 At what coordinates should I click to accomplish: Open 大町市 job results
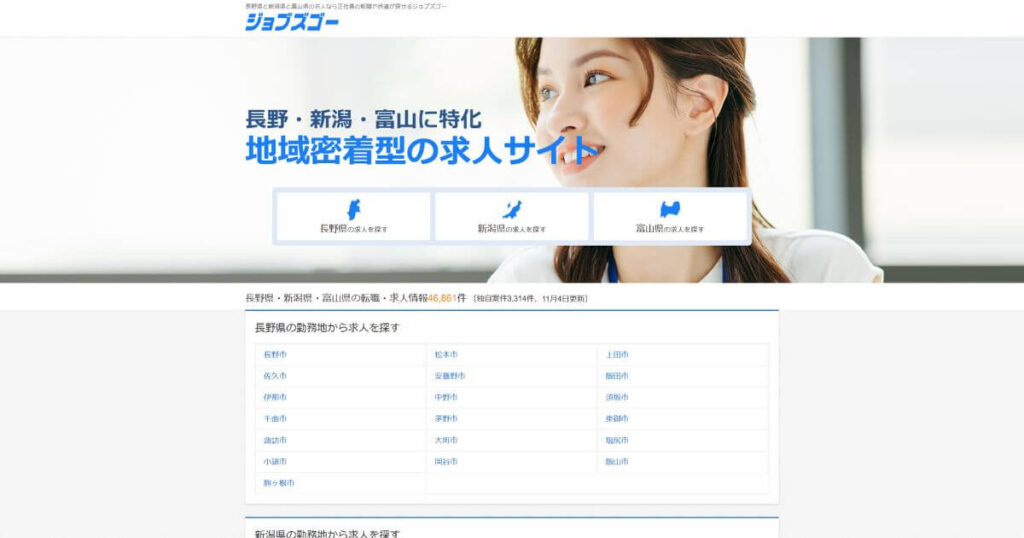(x=446, y=440)
